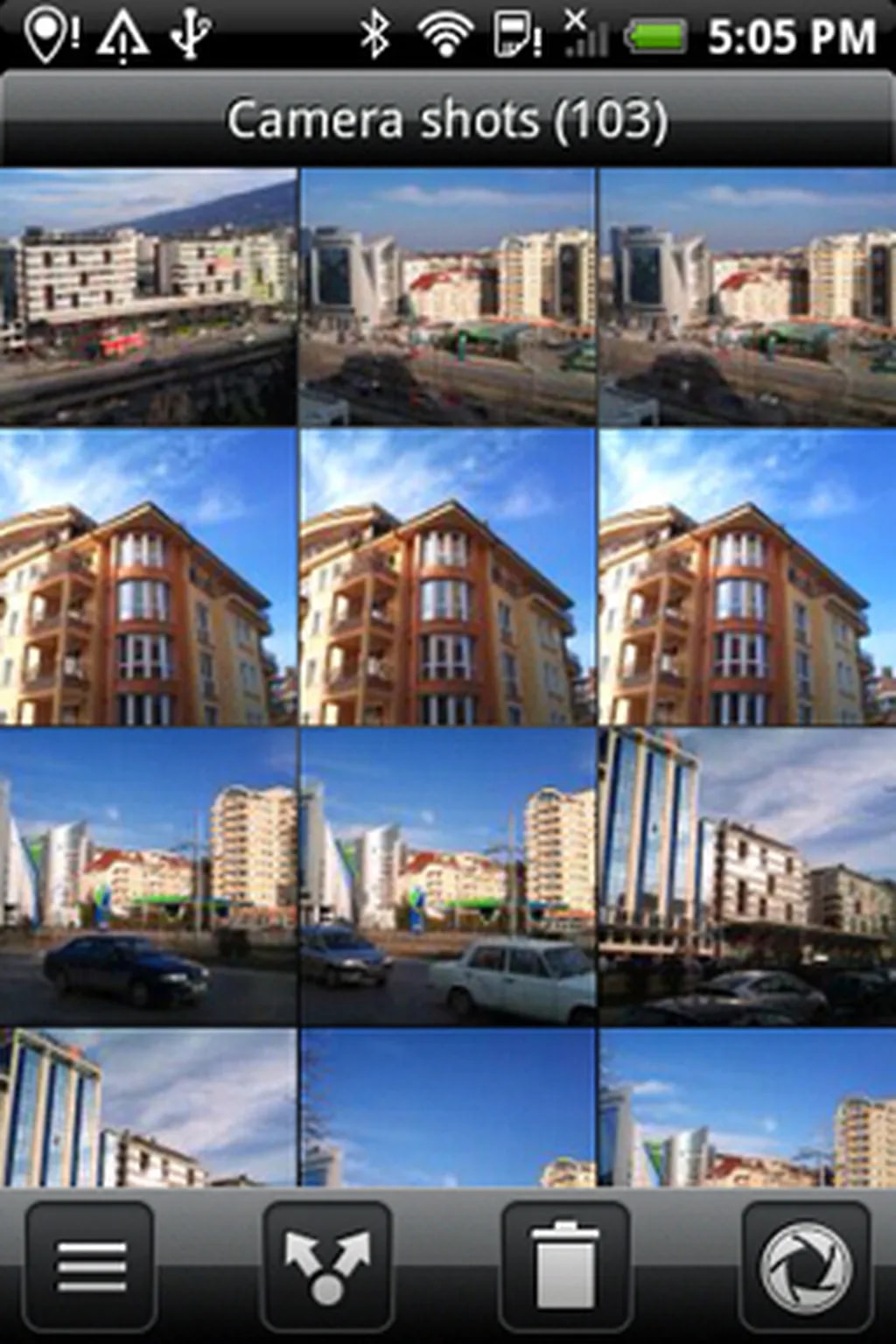Viewport: 896px width, 1344px height.
Task: Share photos using the share icon
Action: [x=327, y=1265]
